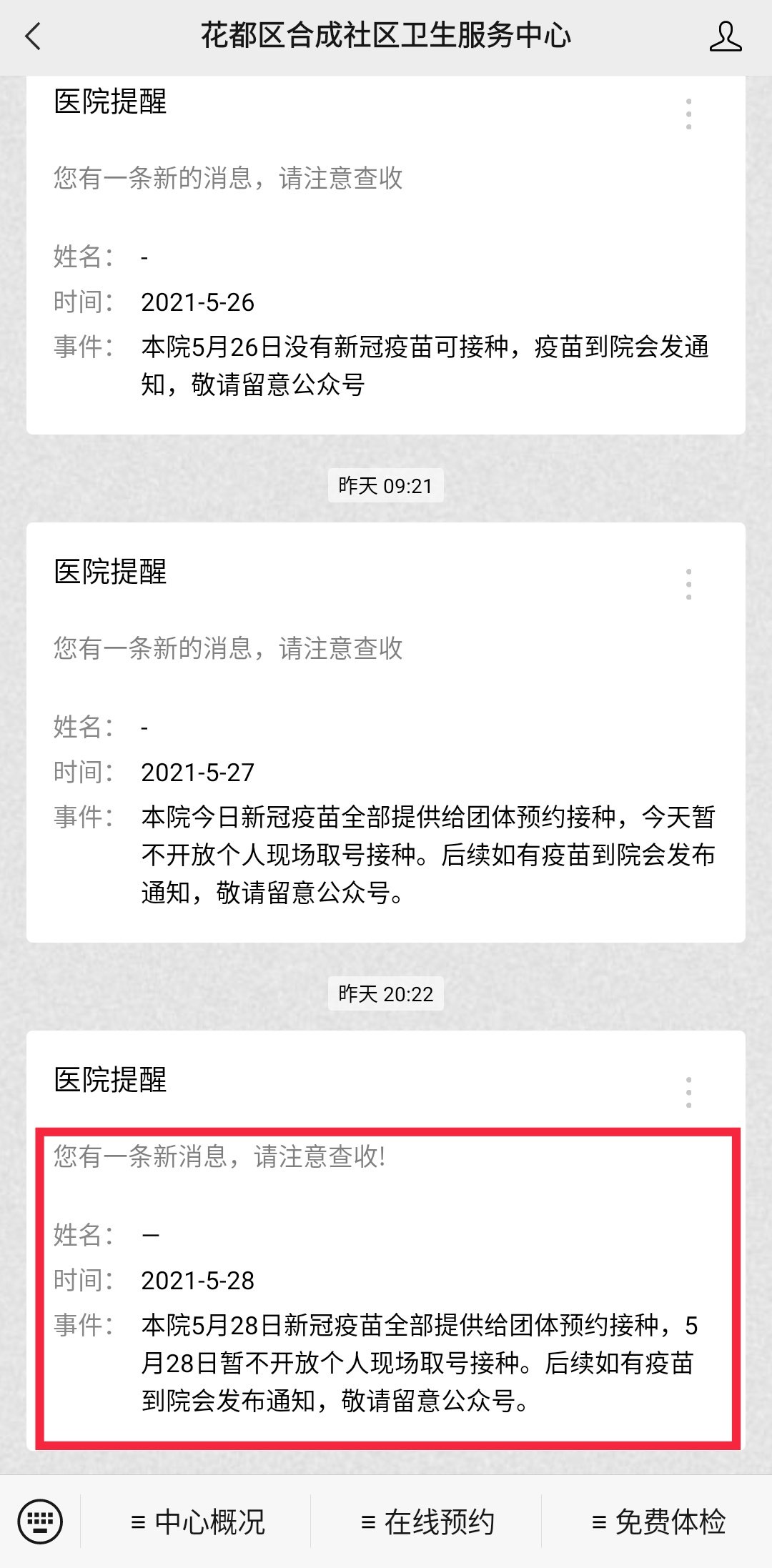Viewport: 772px width, 1568px height.
Task: Open the 在线预约 menu
Action: coord(427,1522)
